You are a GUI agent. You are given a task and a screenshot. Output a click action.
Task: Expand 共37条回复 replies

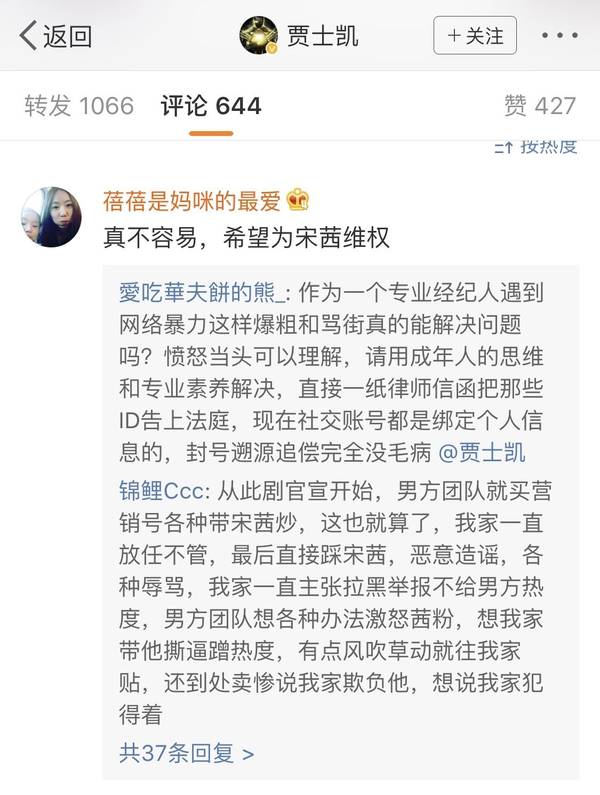pos(186,751)
